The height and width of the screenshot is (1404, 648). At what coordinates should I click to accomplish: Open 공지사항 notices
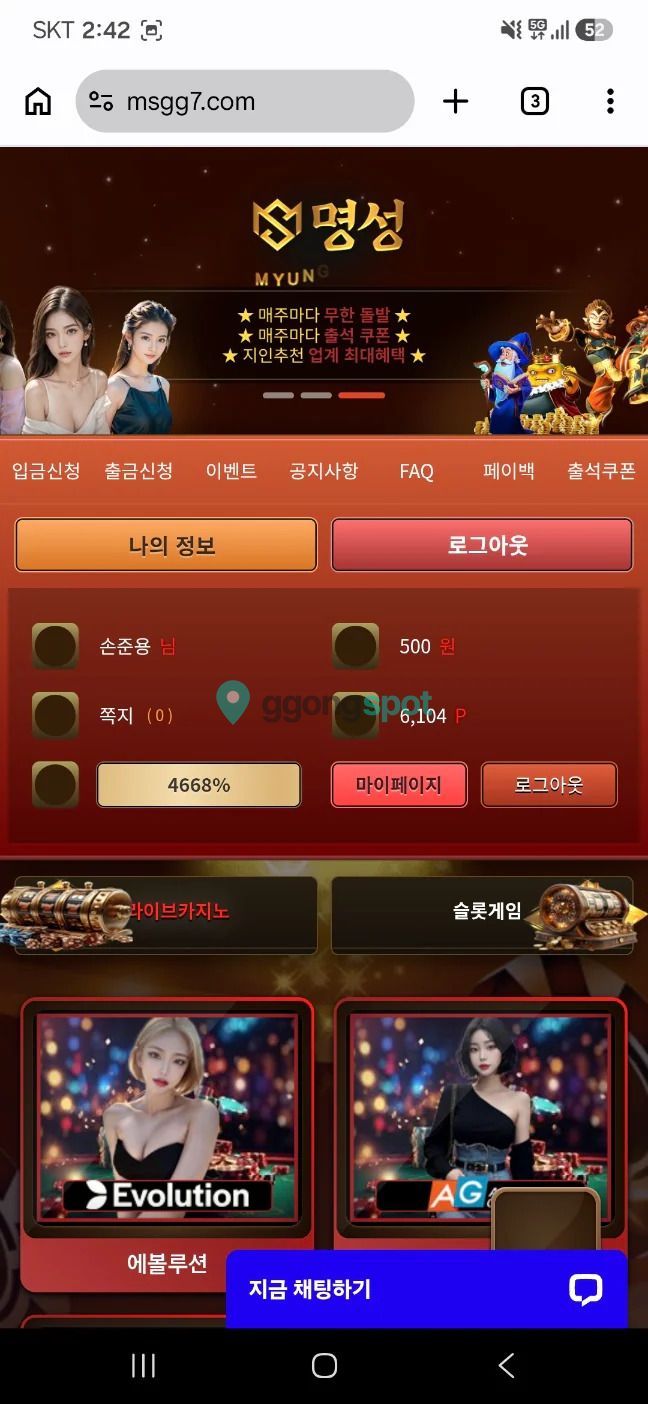(x=324, y=471)
